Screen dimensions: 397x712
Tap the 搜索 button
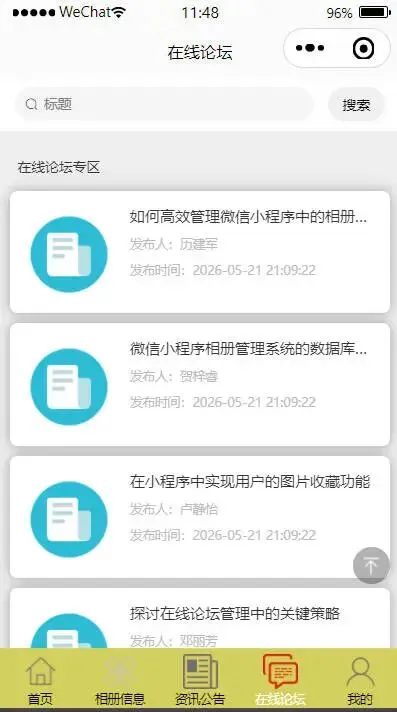click(356, 104)
